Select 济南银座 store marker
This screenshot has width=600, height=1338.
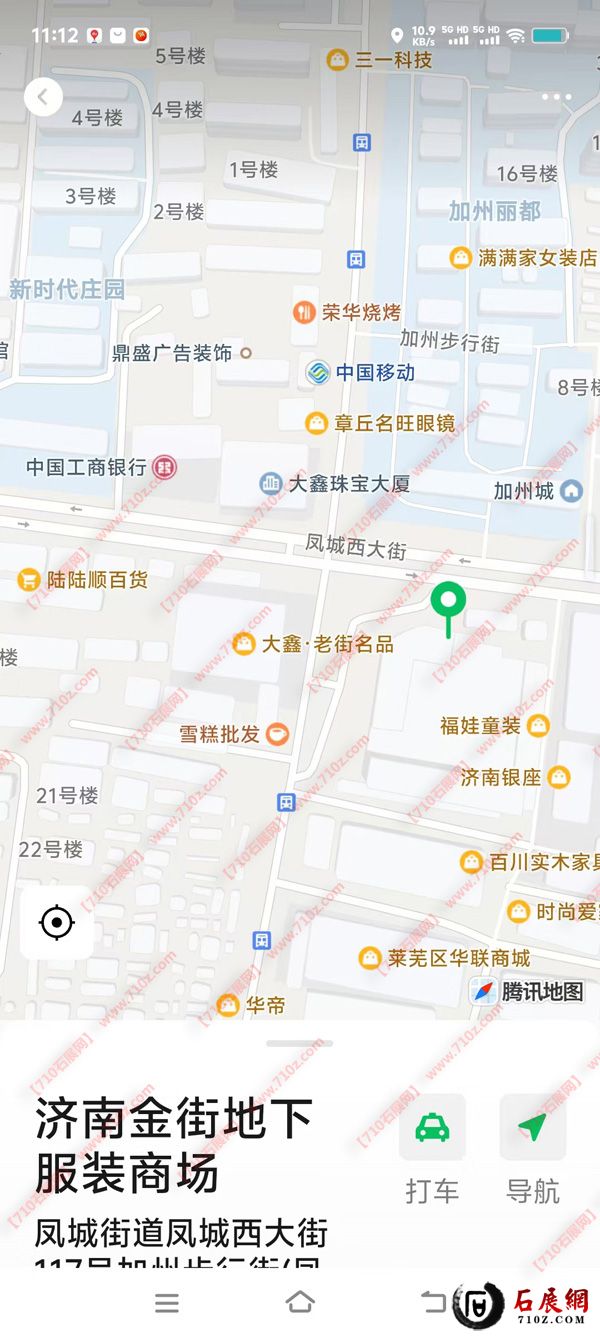tap(558, 777)
